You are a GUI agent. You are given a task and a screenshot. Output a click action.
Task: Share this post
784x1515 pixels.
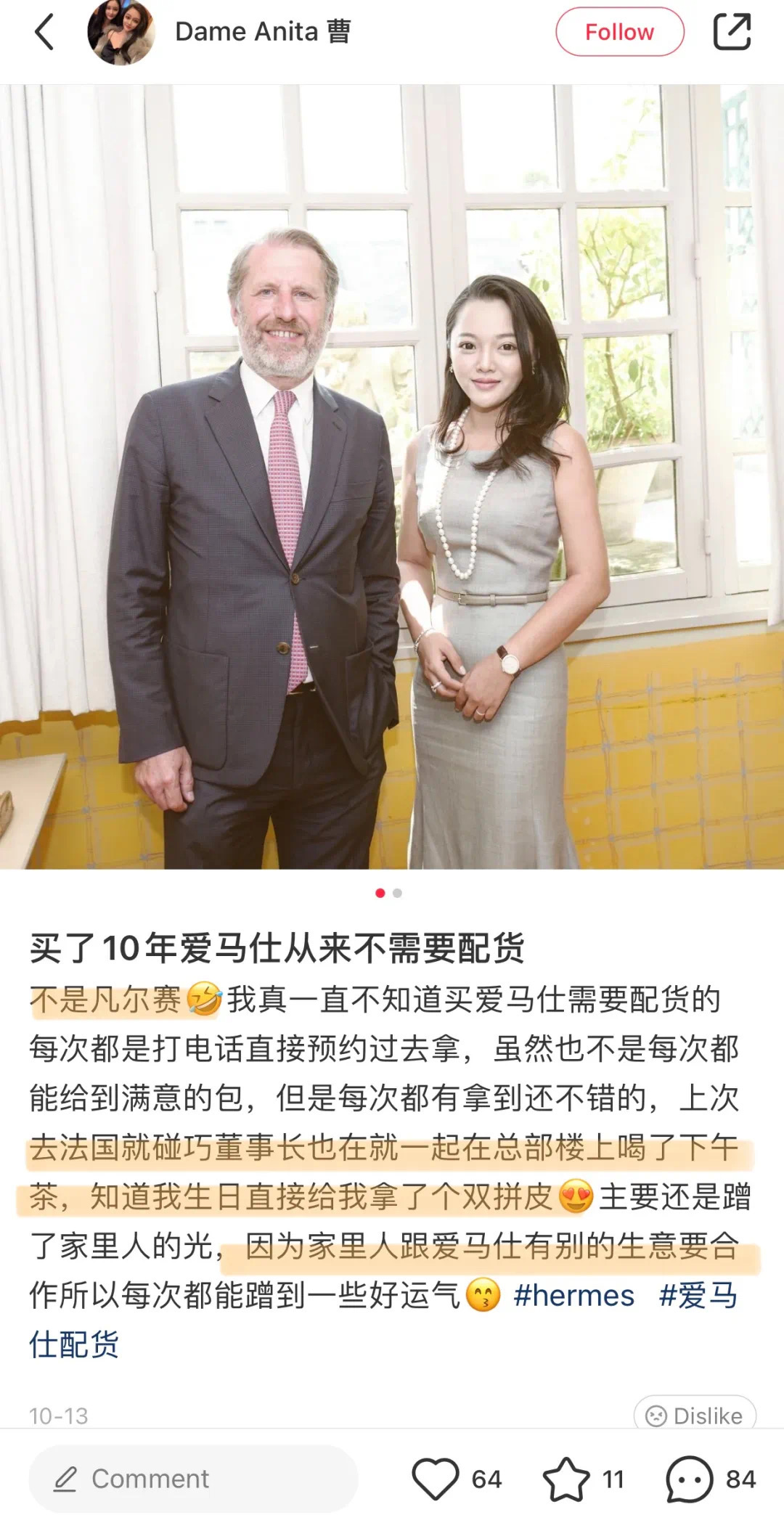(731, 32)
